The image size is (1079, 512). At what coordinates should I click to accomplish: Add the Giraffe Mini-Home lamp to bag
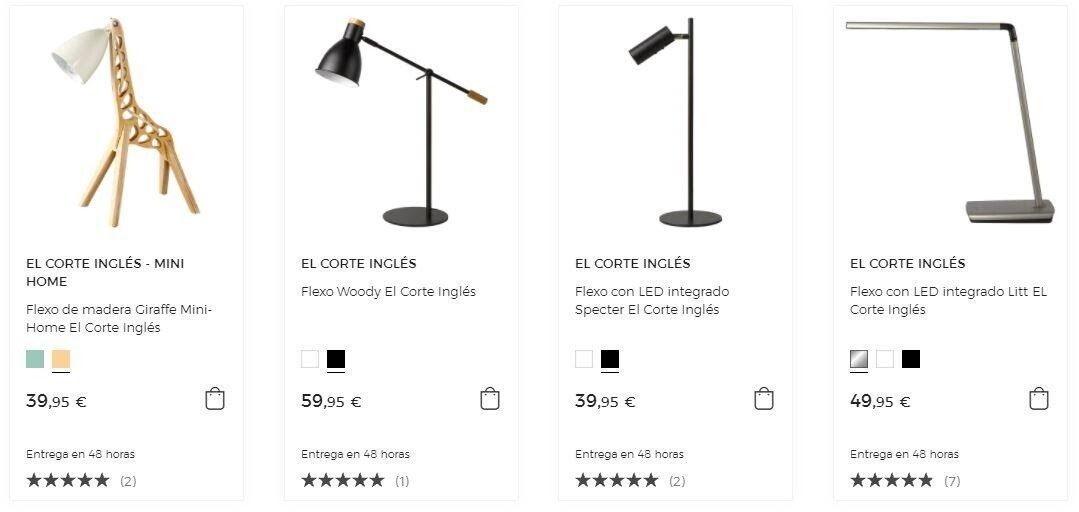coord(215,400)
